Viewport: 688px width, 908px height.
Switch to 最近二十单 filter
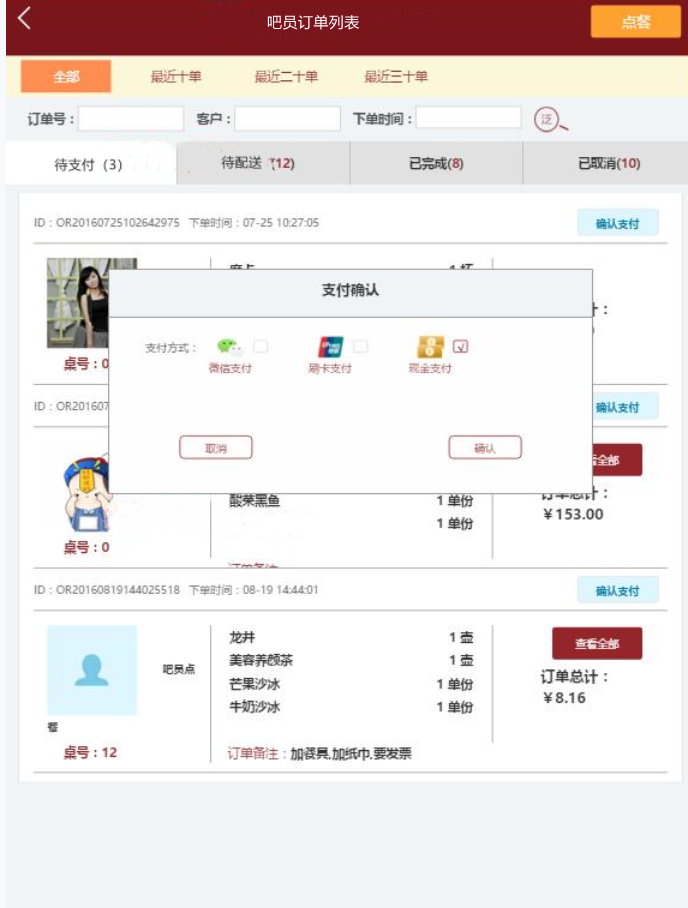tap(285, 77)
